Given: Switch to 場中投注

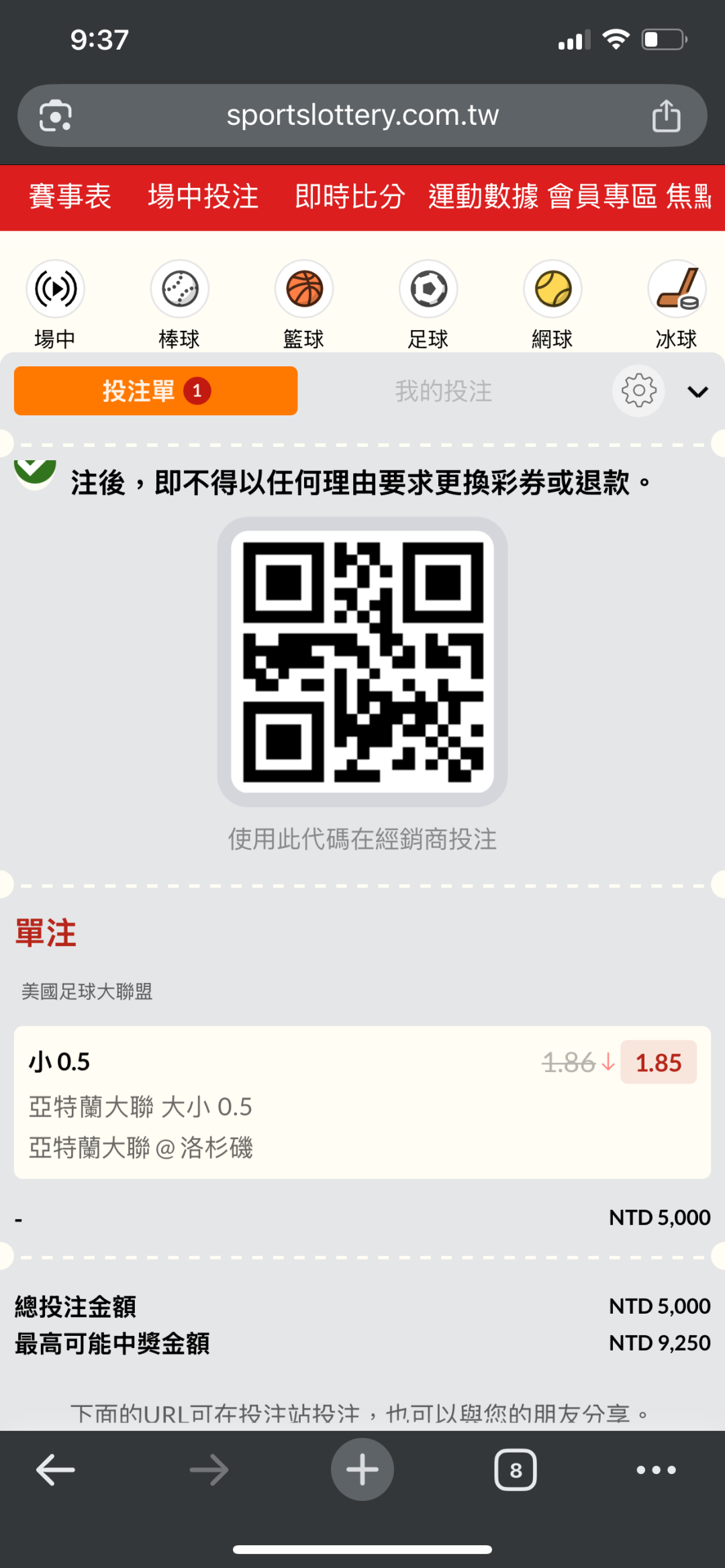Looking at the screenshot, I should (203, 197).
